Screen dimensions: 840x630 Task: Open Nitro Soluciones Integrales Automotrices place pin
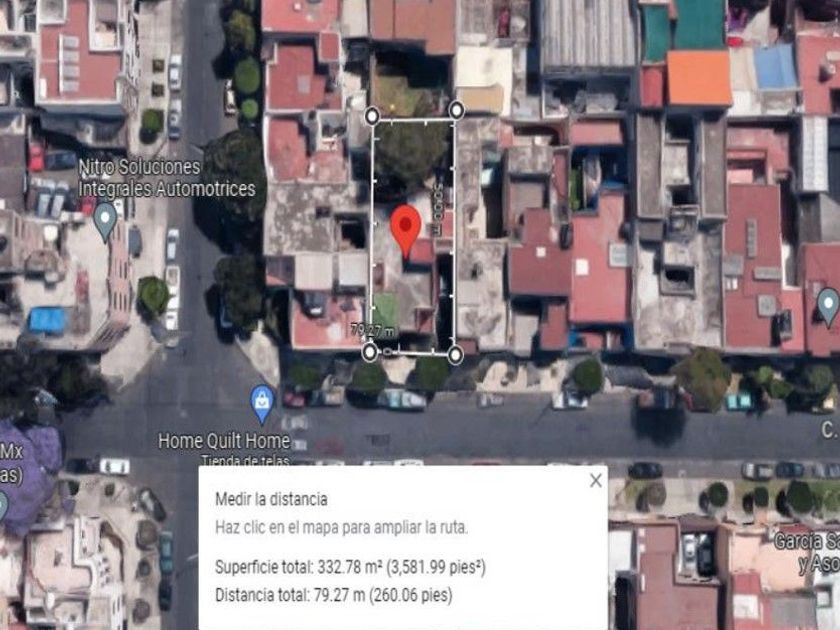point(105,222)
